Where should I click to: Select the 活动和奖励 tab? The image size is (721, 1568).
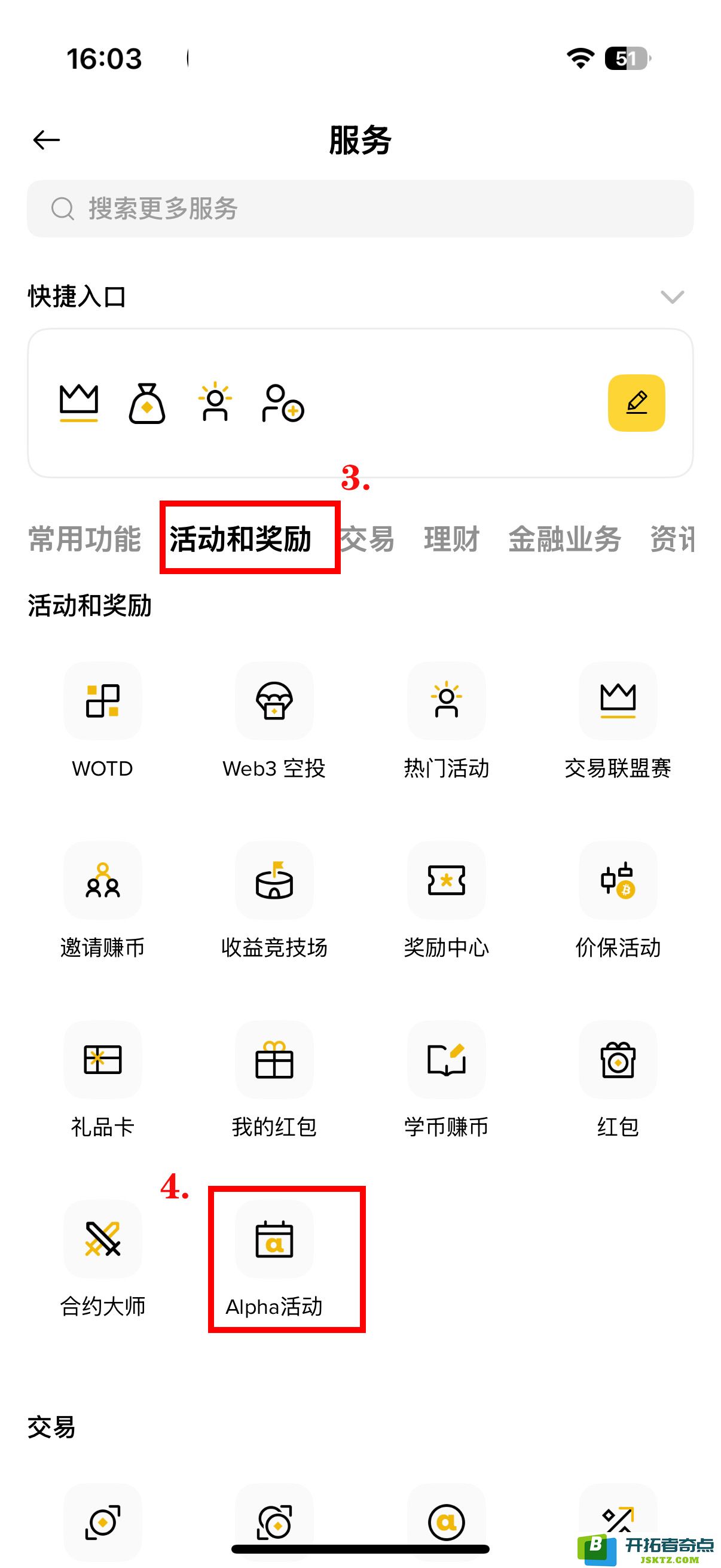(240, 539)
